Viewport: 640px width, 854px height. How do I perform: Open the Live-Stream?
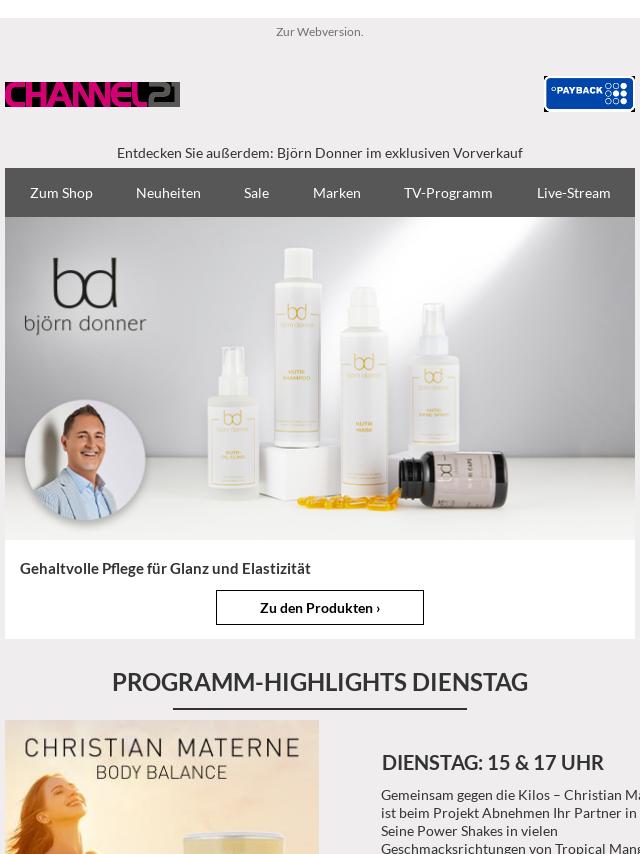(573, 193)
